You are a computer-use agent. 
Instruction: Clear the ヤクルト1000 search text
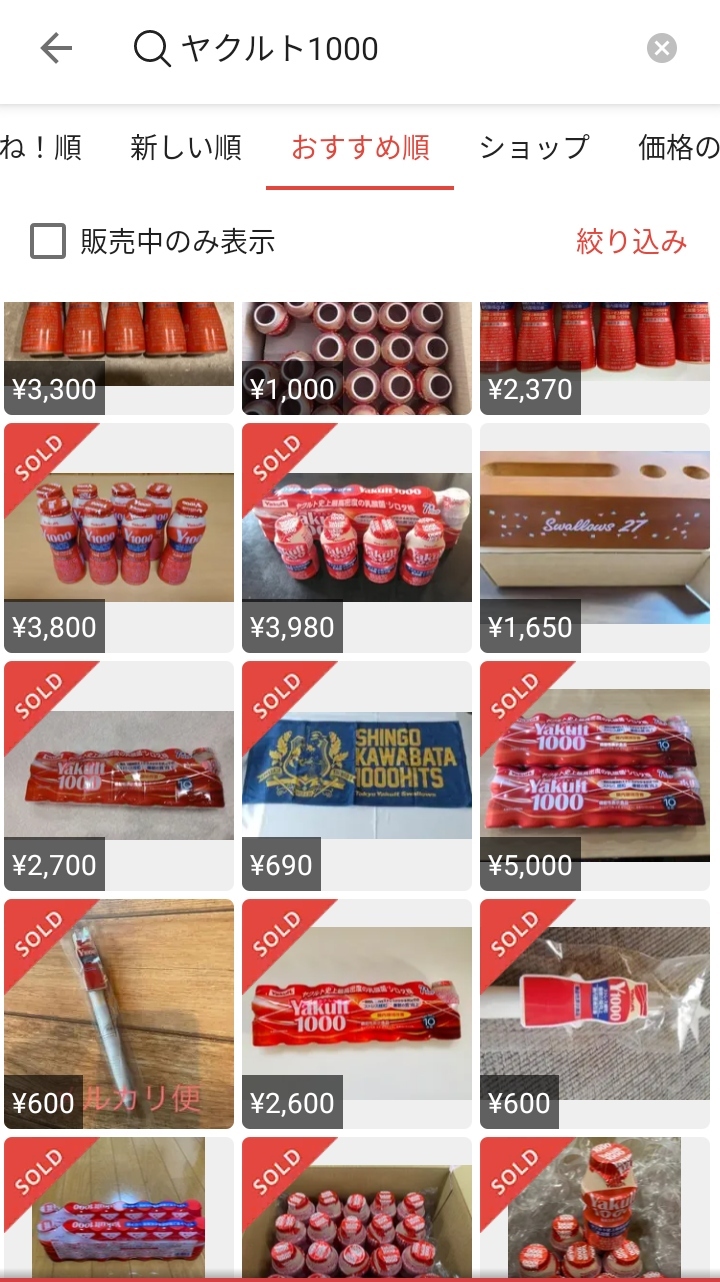tap(661, 48)
